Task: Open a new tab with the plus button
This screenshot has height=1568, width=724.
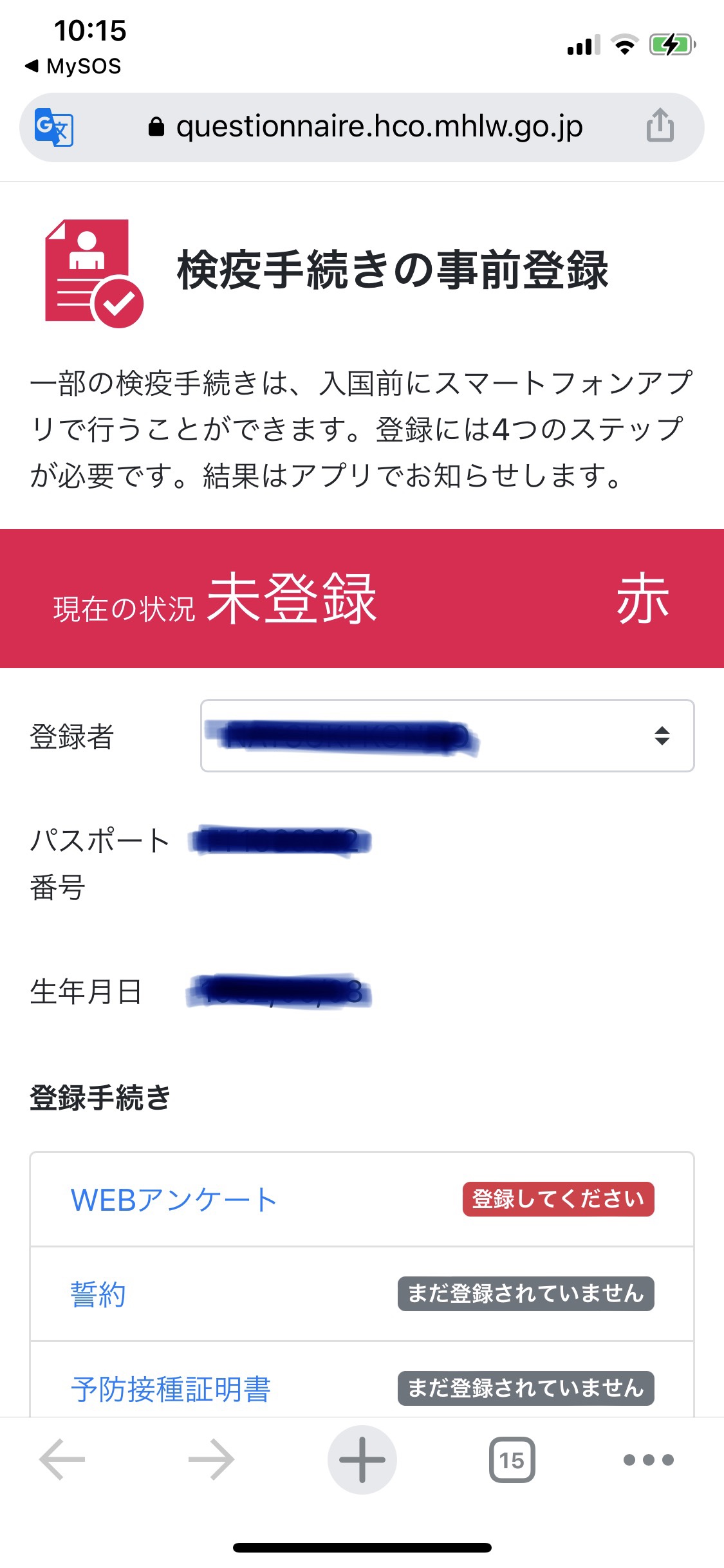Action: [362, 1460]
